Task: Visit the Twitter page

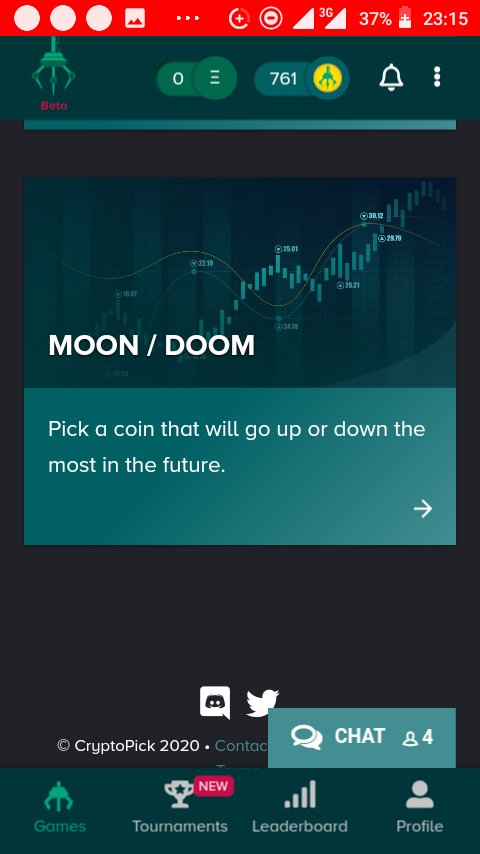Action: click(263, 703)
